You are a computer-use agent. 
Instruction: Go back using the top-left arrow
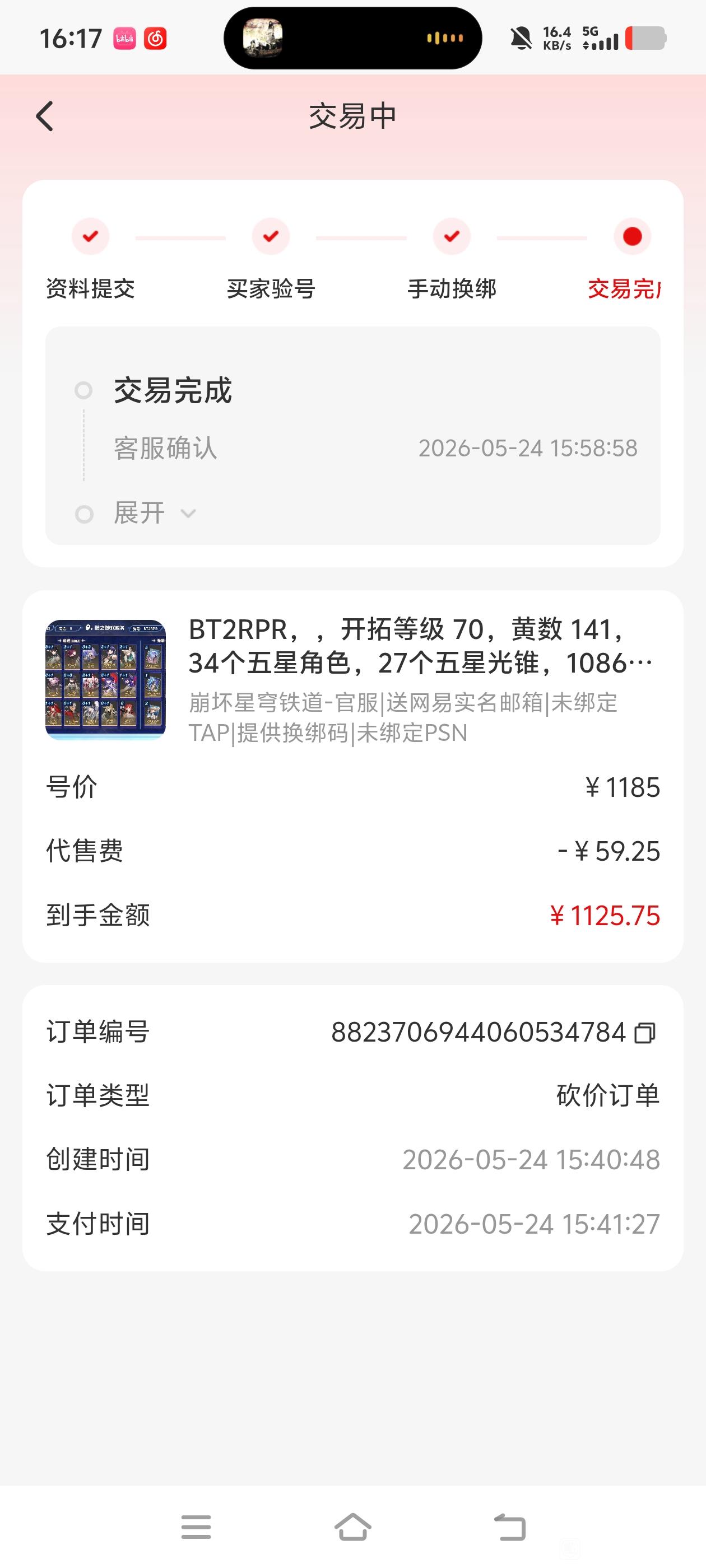click(45, 116)
